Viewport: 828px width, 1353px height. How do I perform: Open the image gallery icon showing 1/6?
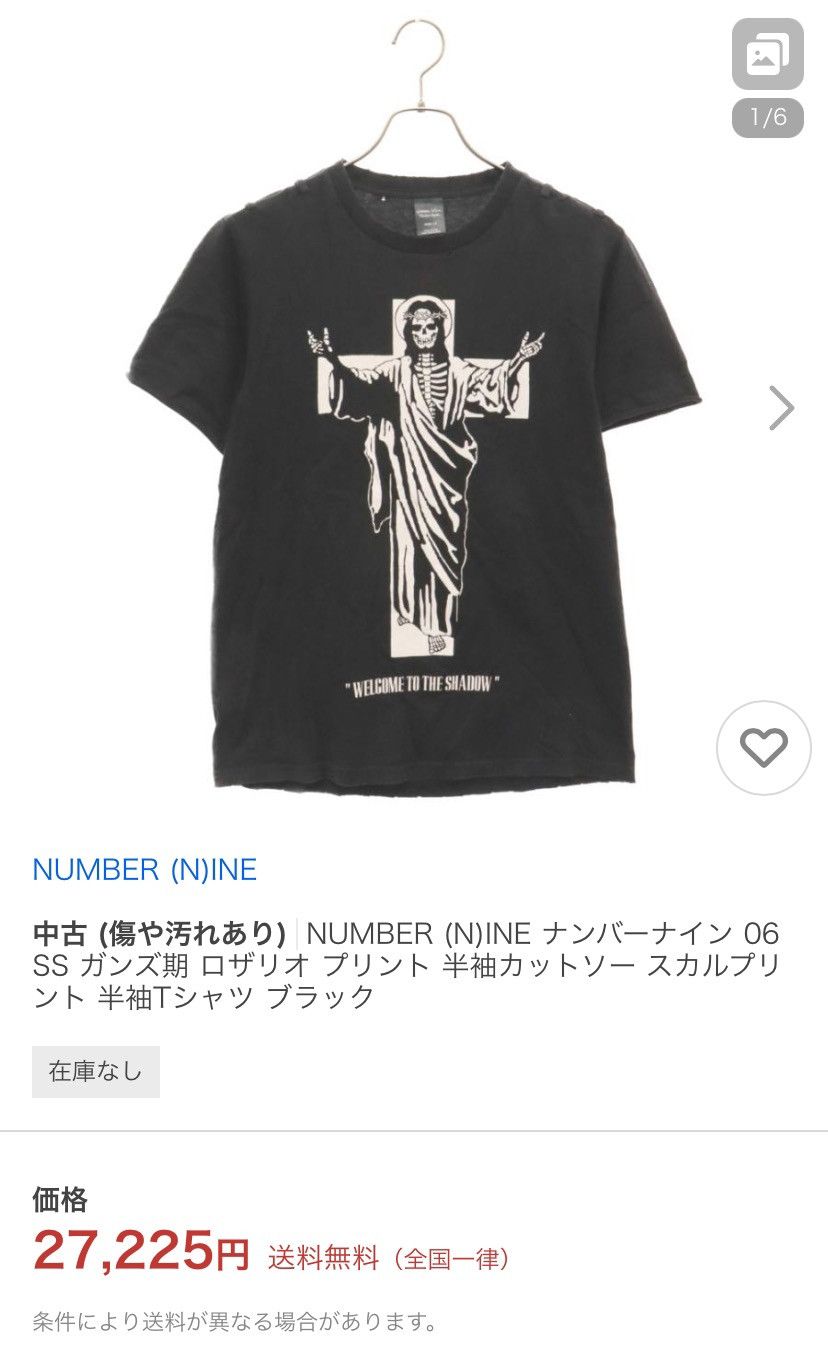pos(767,54)
